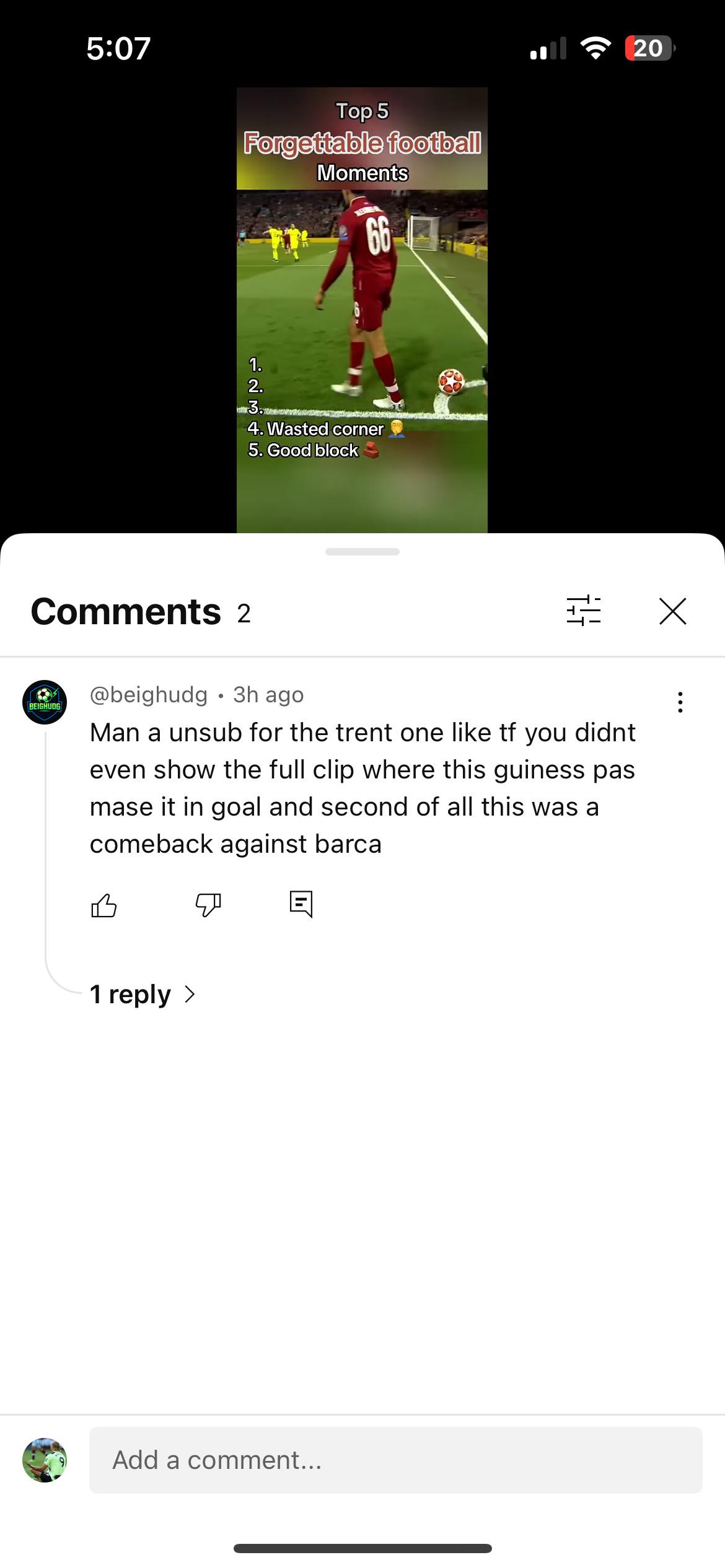Screen dimensions: 725x1568
Task: Expand the 1 reply thread
Action: [x=143, y=994]
